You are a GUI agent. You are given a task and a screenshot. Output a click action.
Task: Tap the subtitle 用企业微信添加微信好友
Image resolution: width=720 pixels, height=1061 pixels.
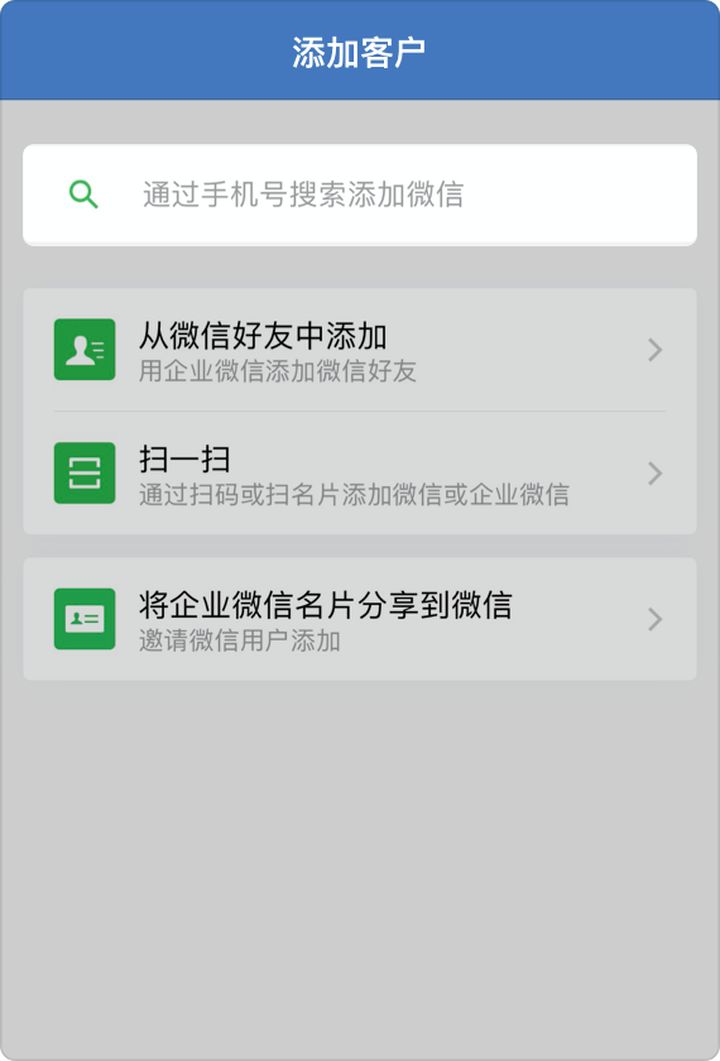254,370
